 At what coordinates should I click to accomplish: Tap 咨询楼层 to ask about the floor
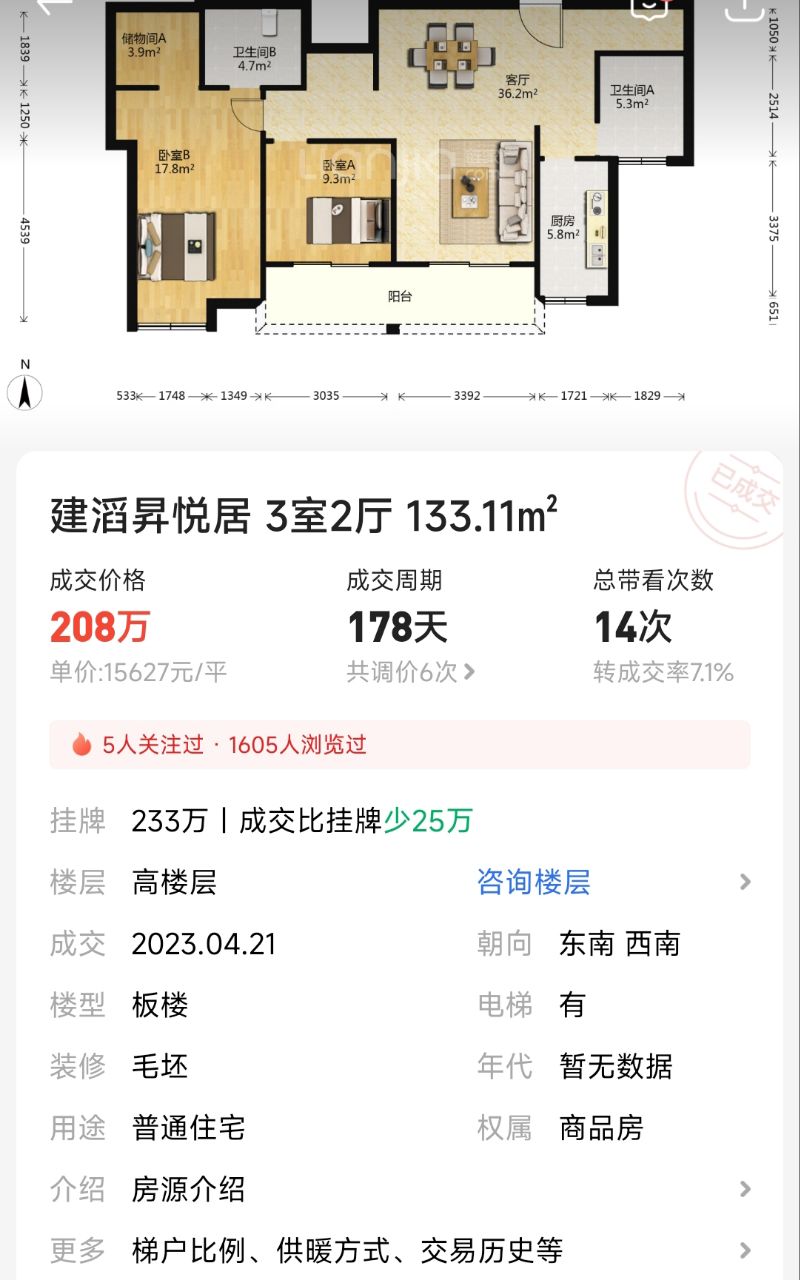[x=534, y=882]
